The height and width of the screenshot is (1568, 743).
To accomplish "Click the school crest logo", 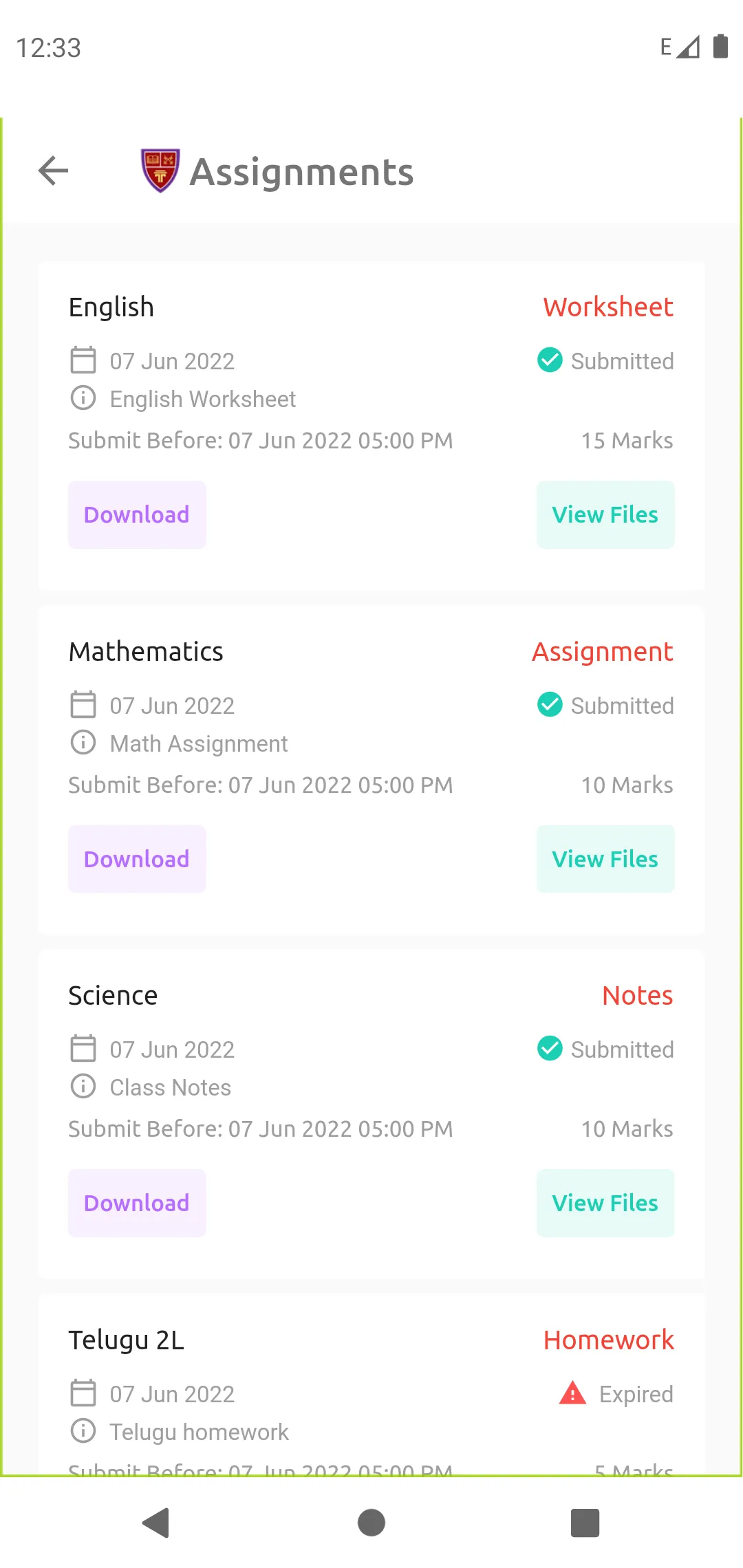I will click(160, 171).
